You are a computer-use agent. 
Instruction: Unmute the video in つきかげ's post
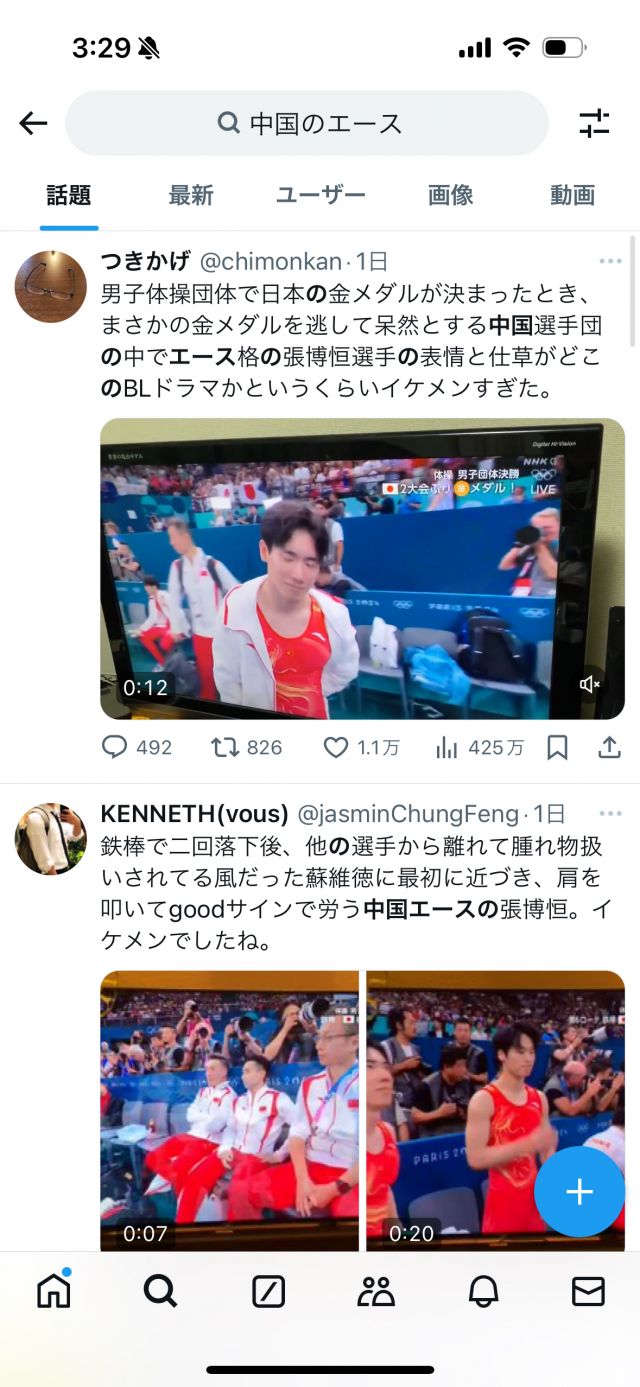pos(590,684)
